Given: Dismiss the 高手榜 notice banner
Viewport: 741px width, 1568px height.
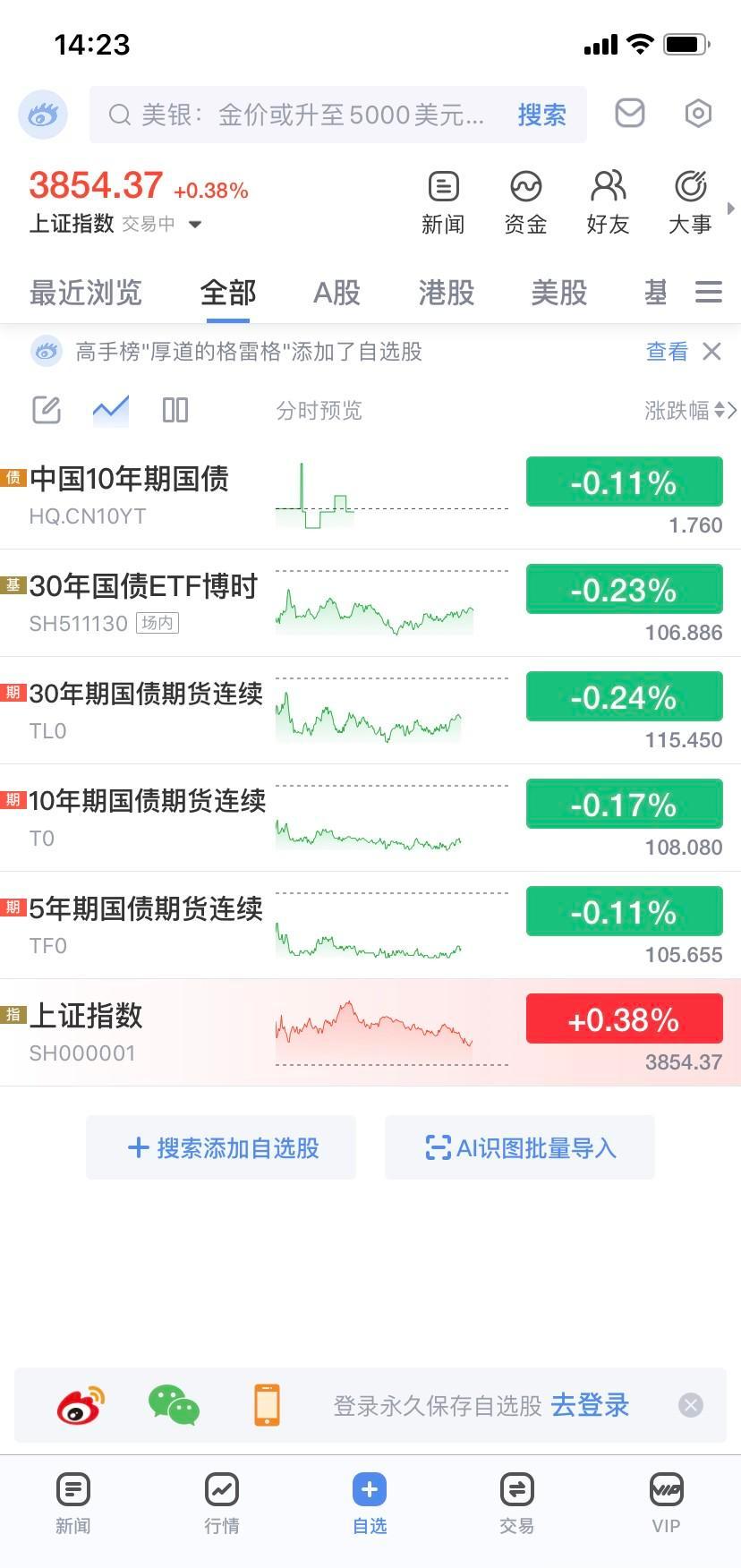Looking at the screenshot, I should coord(711,352).
